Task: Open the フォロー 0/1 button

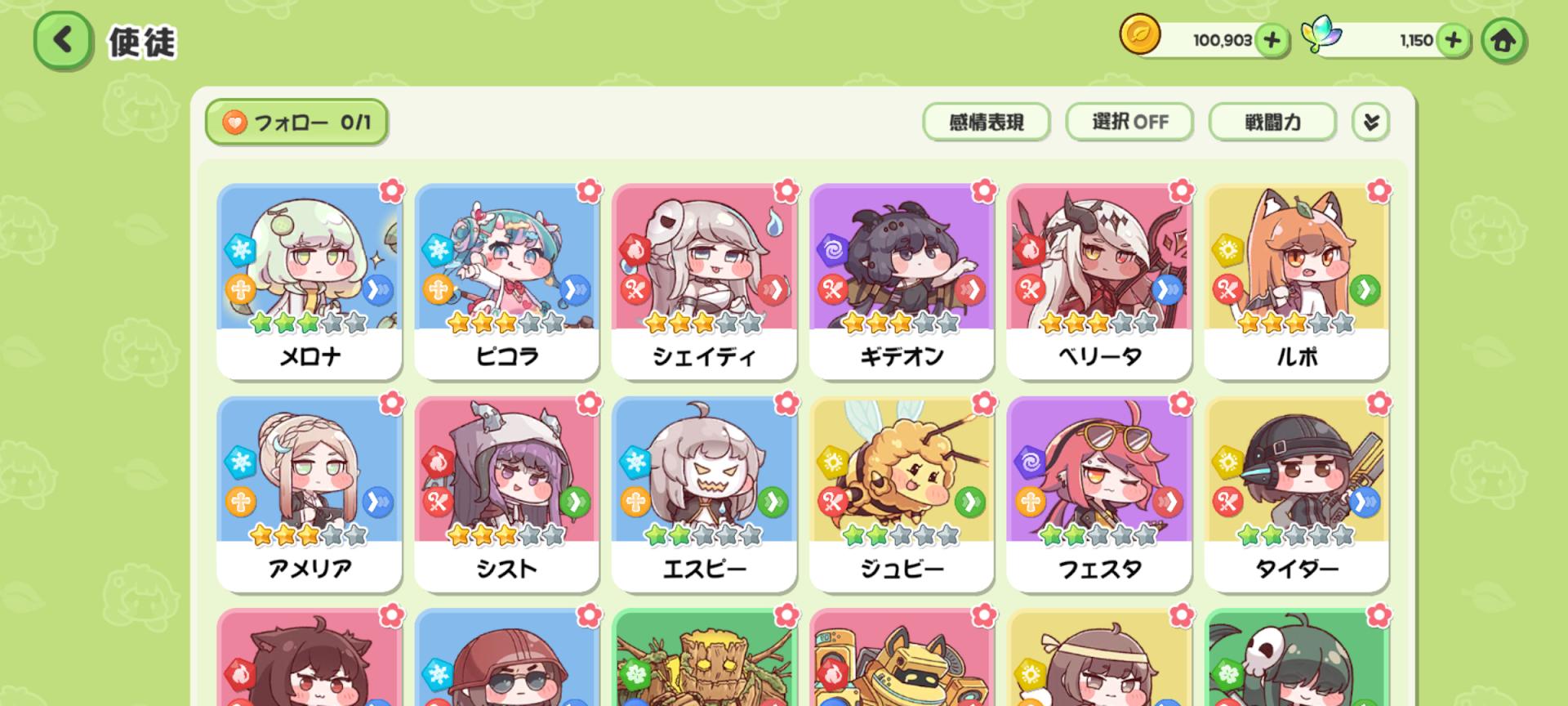Action: click(x=296, y=123)
